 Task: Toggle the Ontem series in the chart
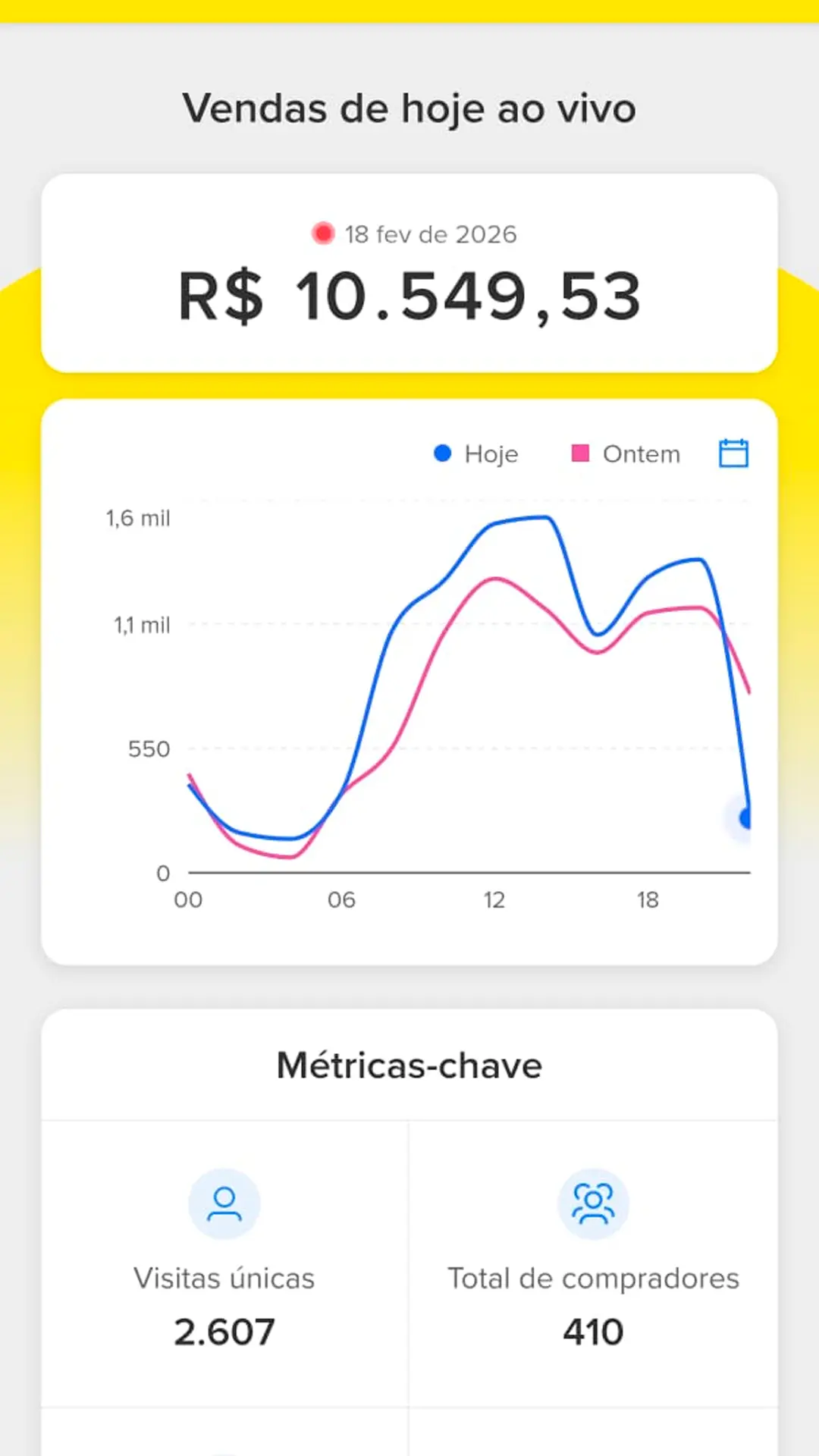coord(626,453)
